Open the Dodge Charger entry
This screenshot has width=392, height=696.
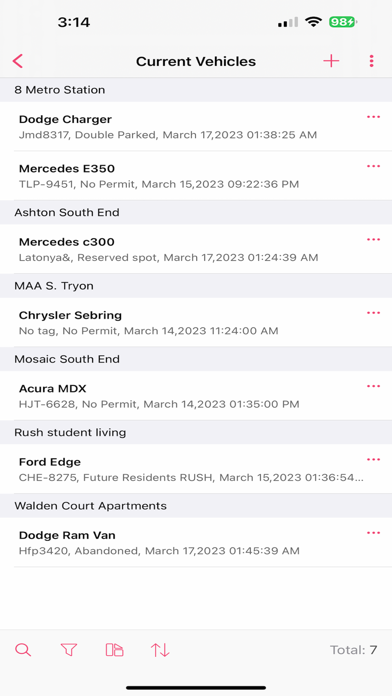tap(196, 127)
